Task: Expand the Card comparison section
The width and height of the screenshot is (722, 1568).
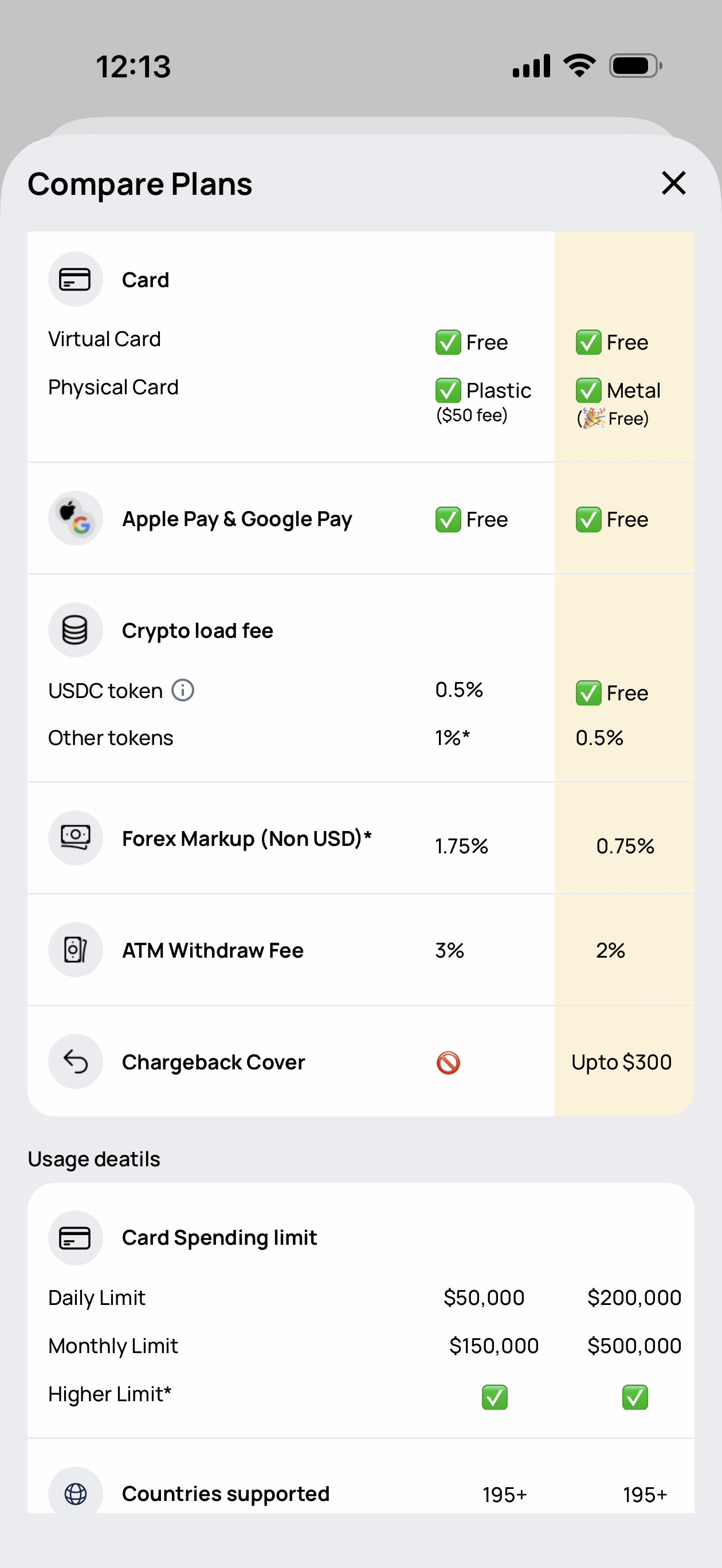Action: coord(146,280)
